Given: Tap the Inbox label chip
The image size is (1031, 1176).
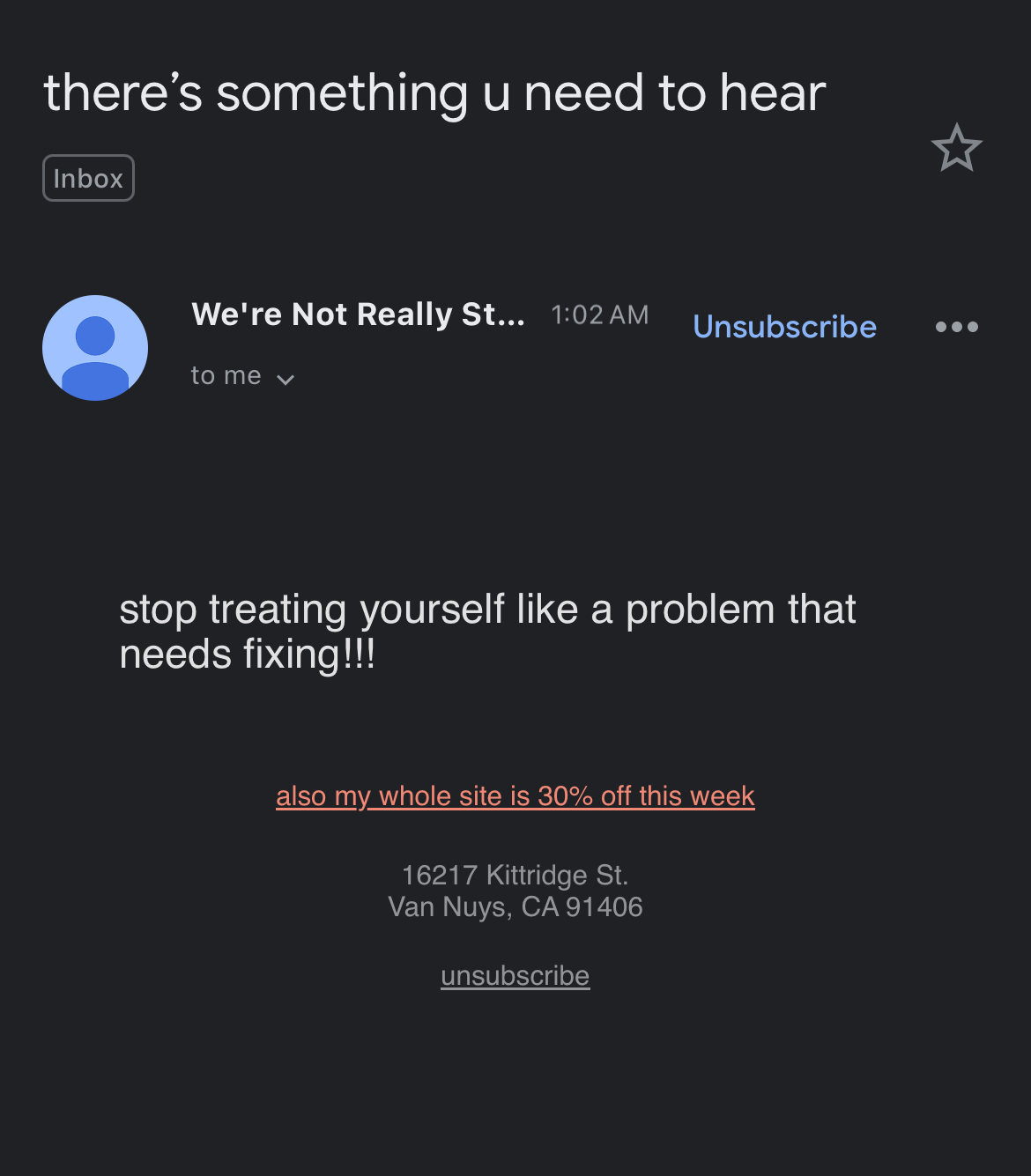Looking at the screenshot, I should [x=88, y=178].
